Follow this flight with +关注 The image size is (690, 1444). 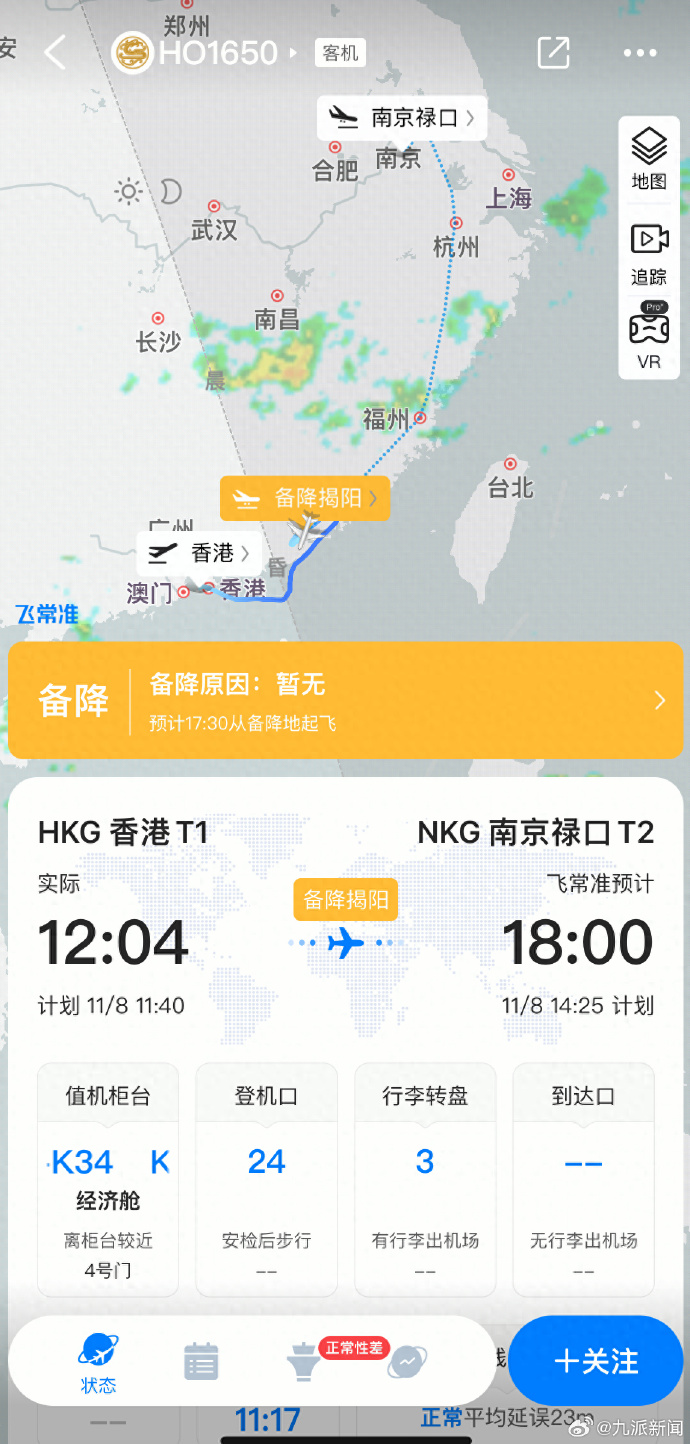(596, 1361)
